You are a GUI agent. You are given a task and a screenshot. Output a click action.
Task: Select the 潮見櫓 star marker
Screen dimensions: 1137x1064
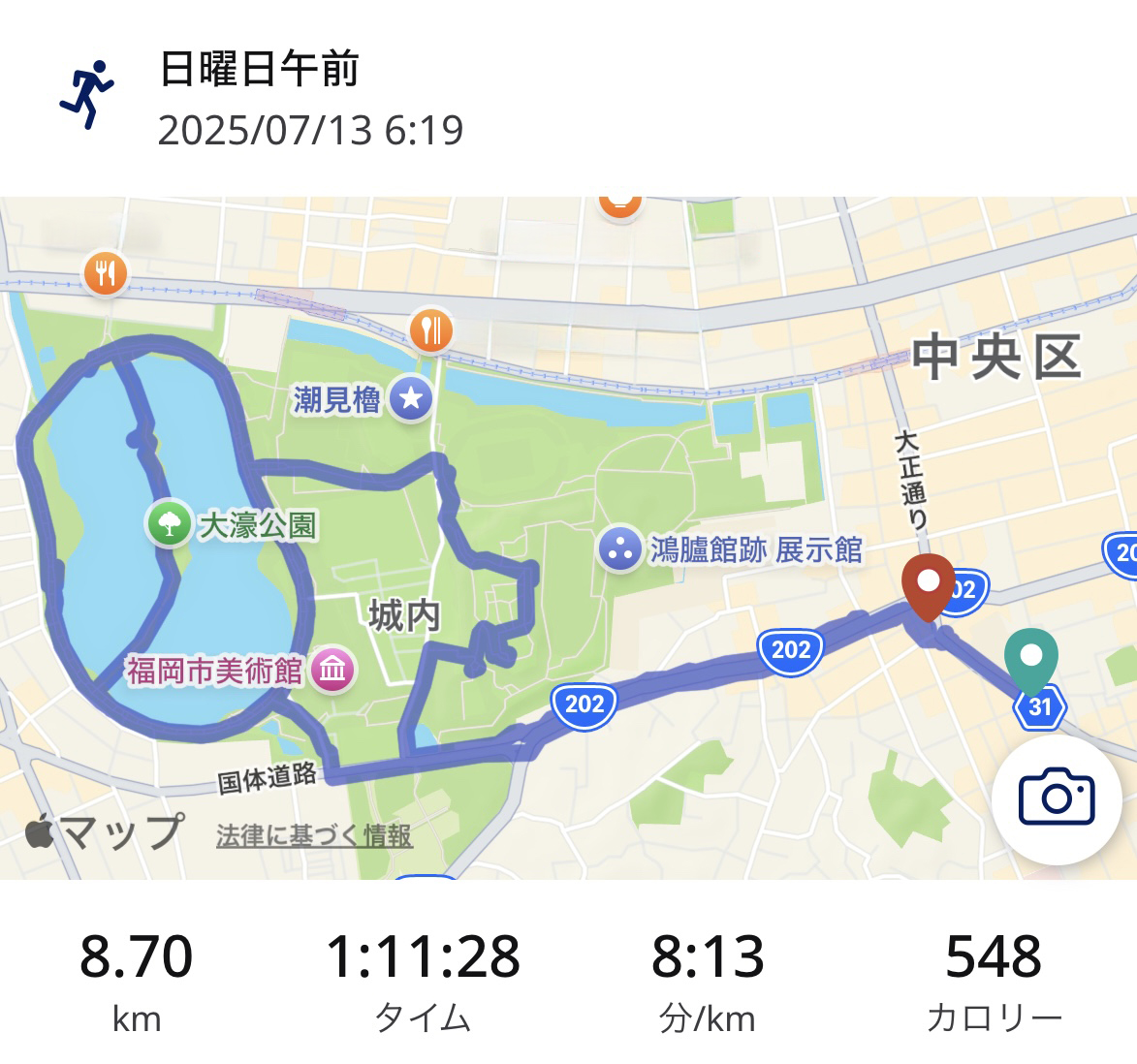coord(411,398)
